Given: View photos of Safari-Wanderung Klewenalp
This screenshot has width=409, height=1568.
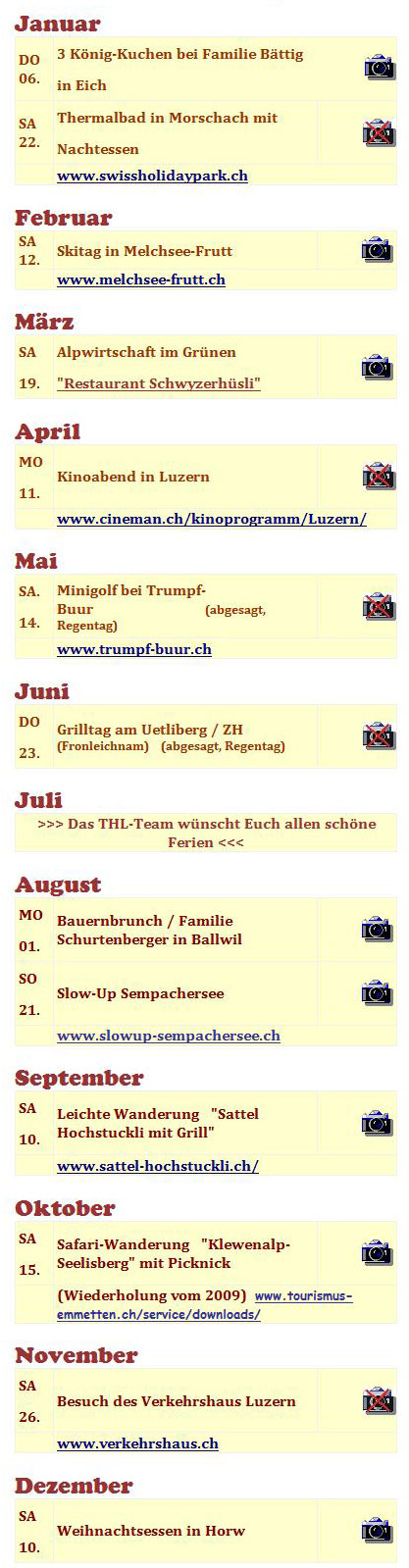Looking at the screenshot, I should coord(378,1252).
